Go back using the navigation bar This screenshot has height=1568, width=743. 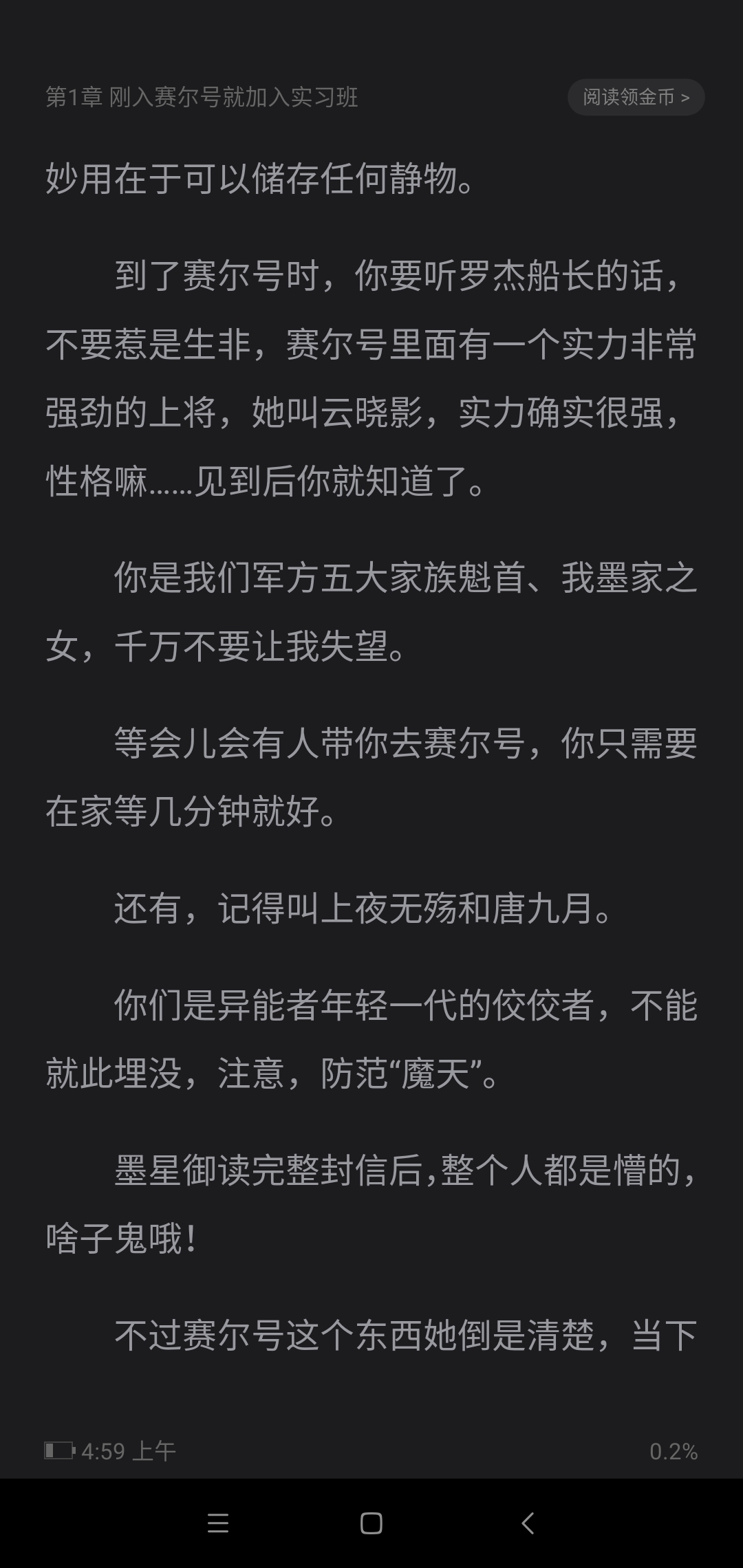(528, 1523)
